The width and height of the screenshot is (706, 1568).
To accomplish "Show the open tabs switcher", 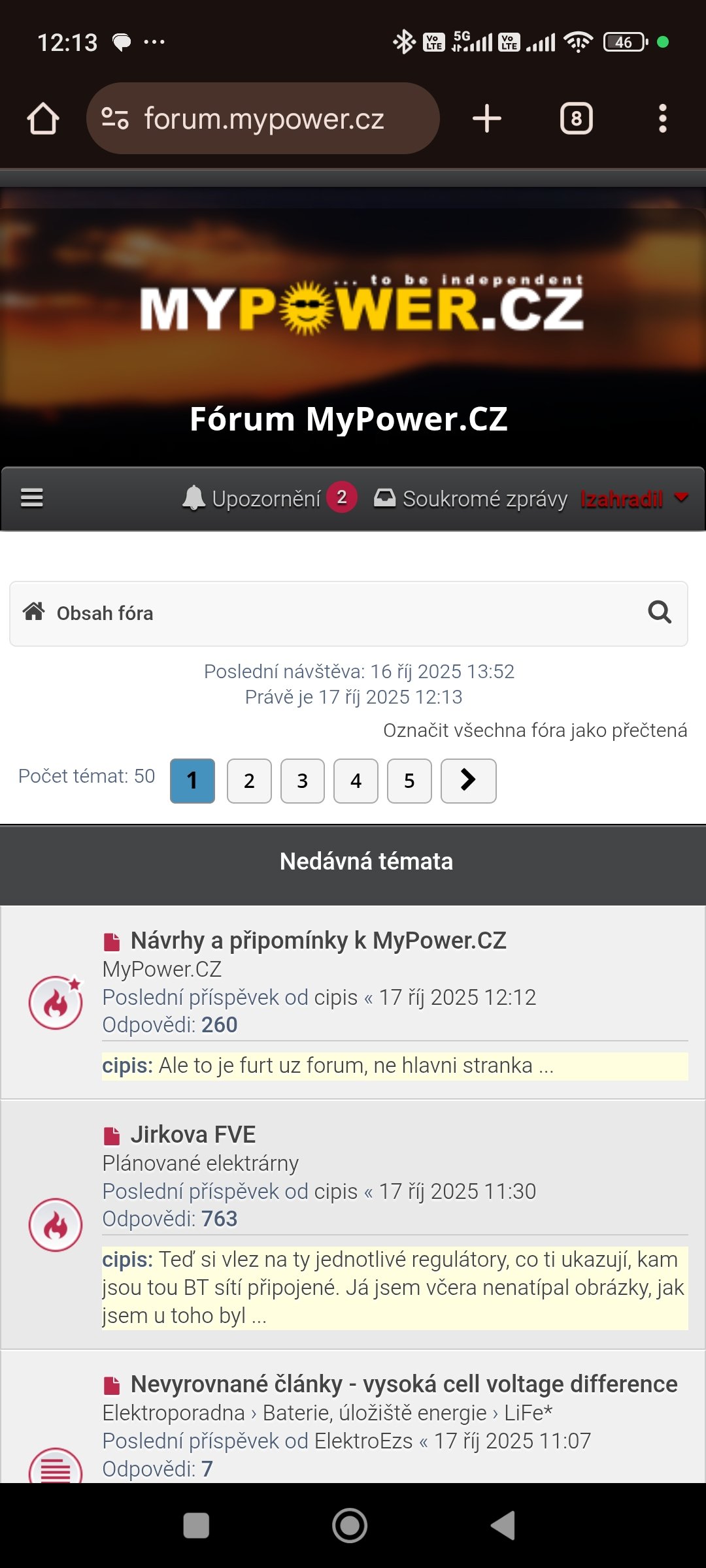I will (x=576, y=119).
